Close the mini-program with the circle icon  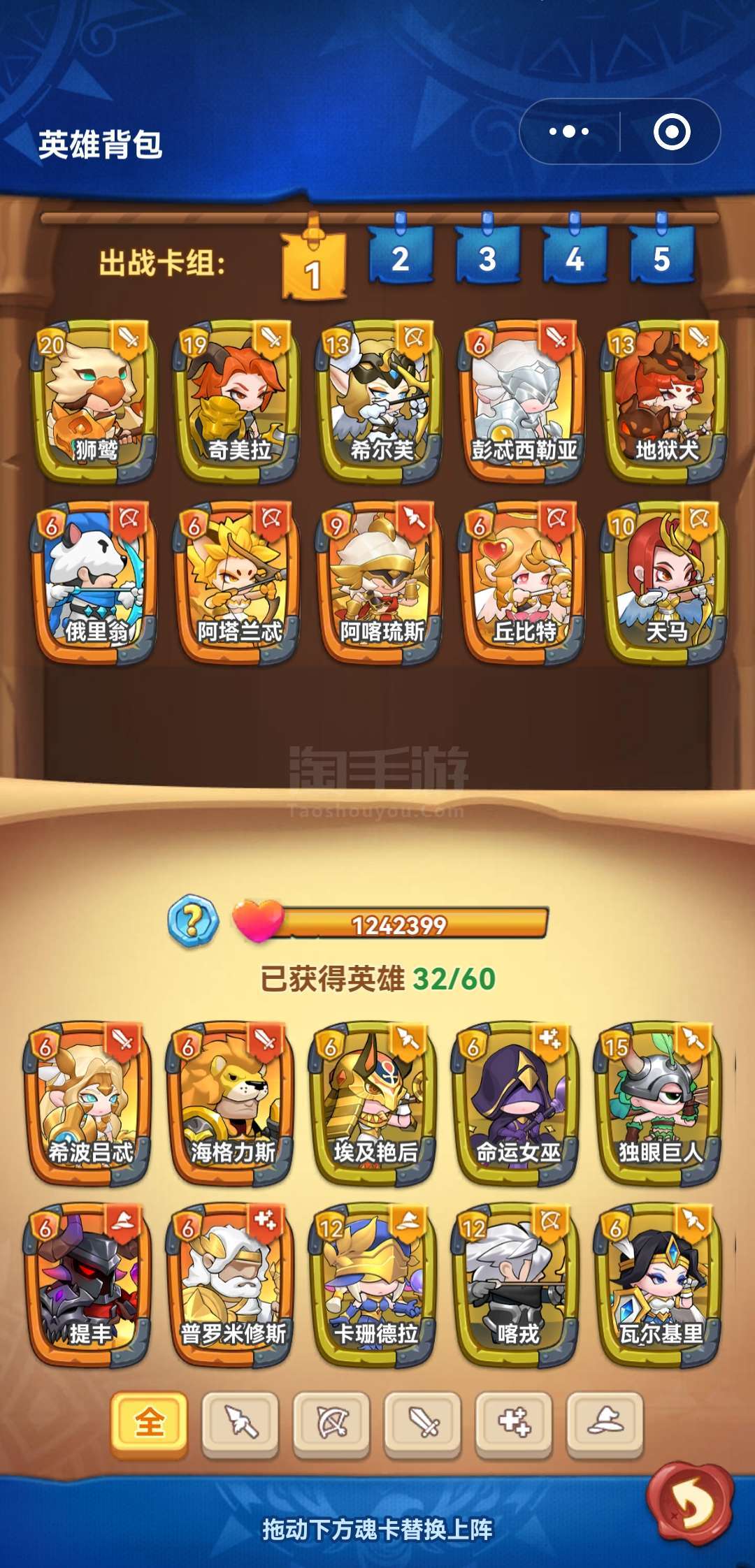(672, 131)
